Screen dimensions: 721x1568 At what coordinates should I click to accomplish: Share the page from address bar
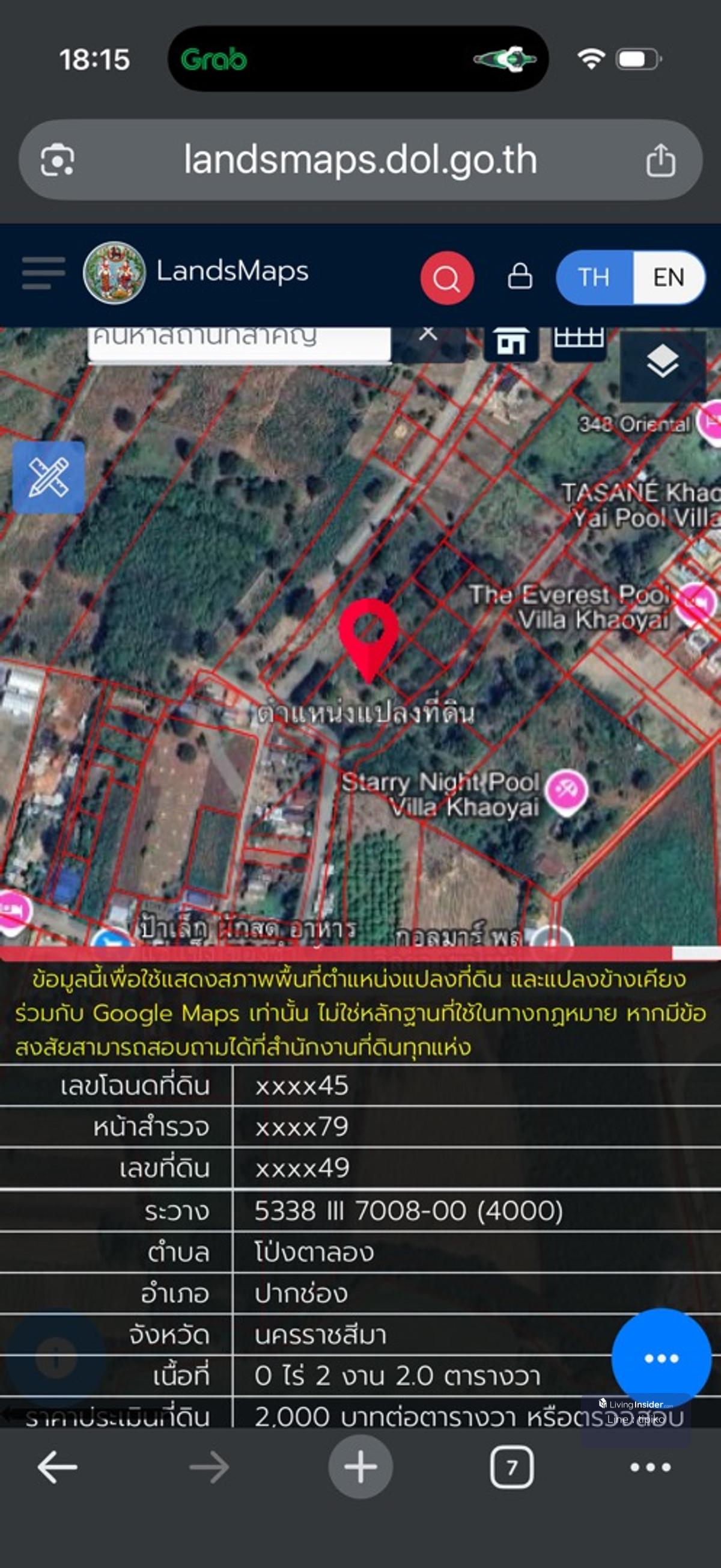click(660, 161)
